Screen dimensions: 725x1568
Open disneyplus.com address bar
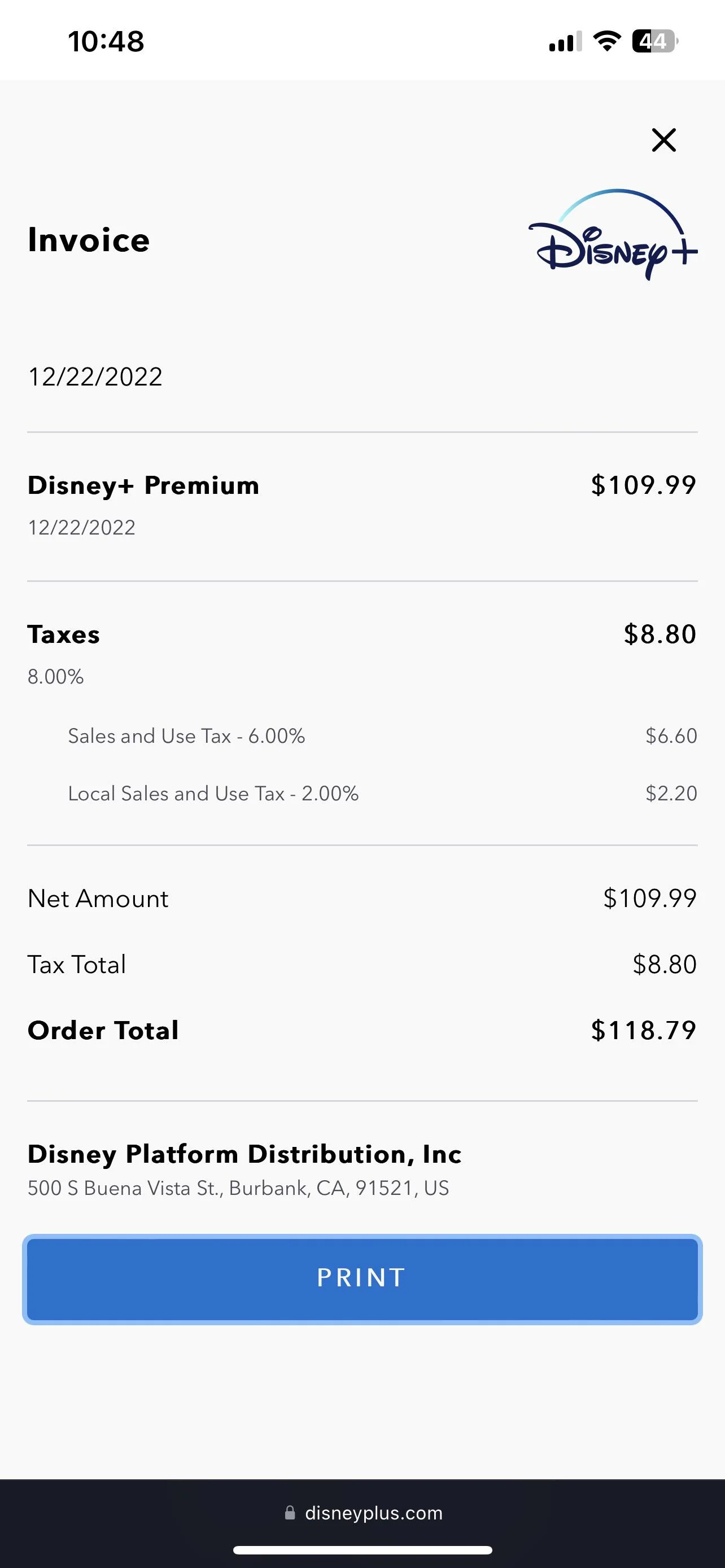click(x=373, y=1514)
